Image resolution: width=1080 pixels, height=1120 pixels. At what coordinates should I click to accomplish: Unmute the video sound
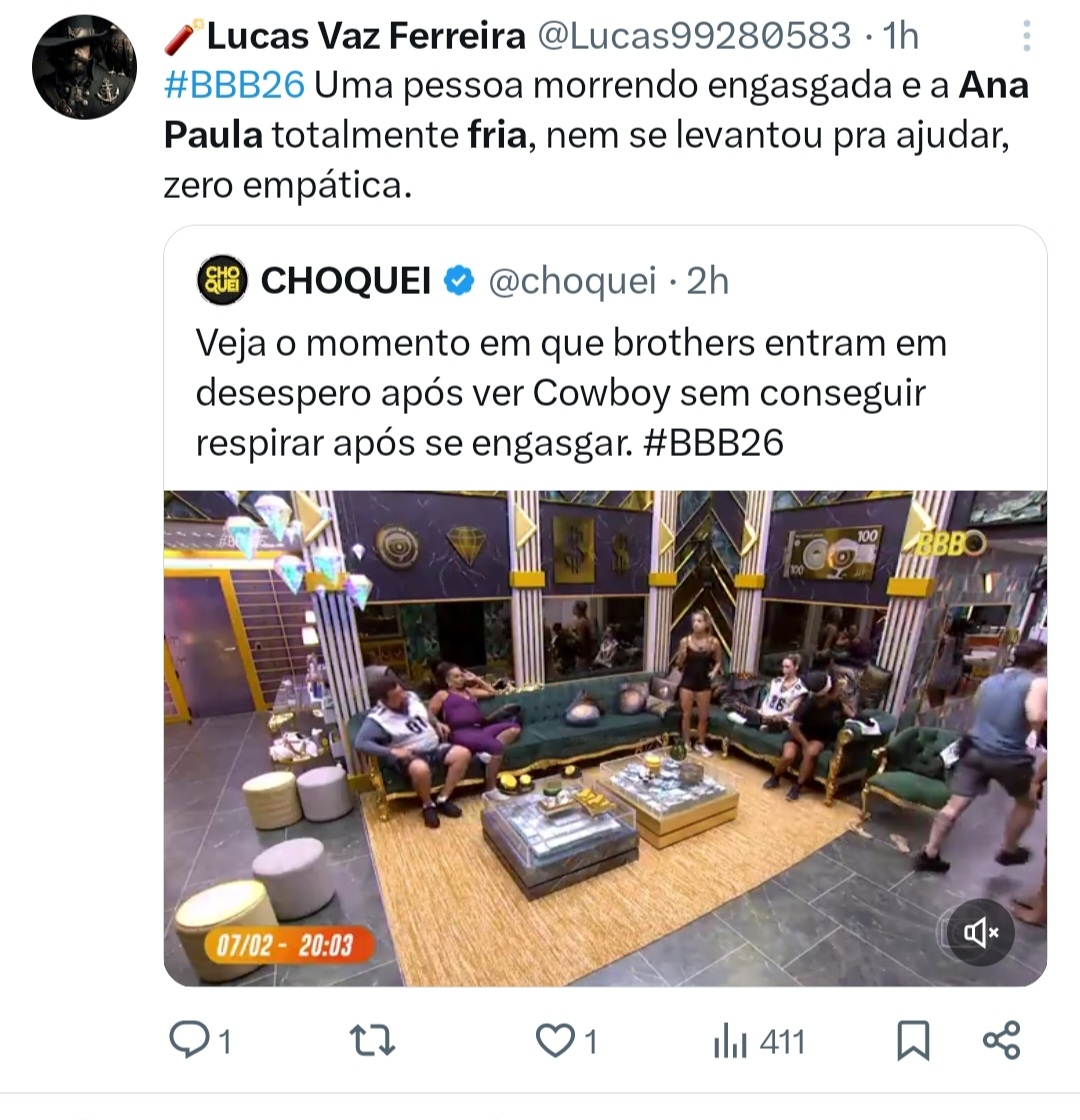(980, 932)
